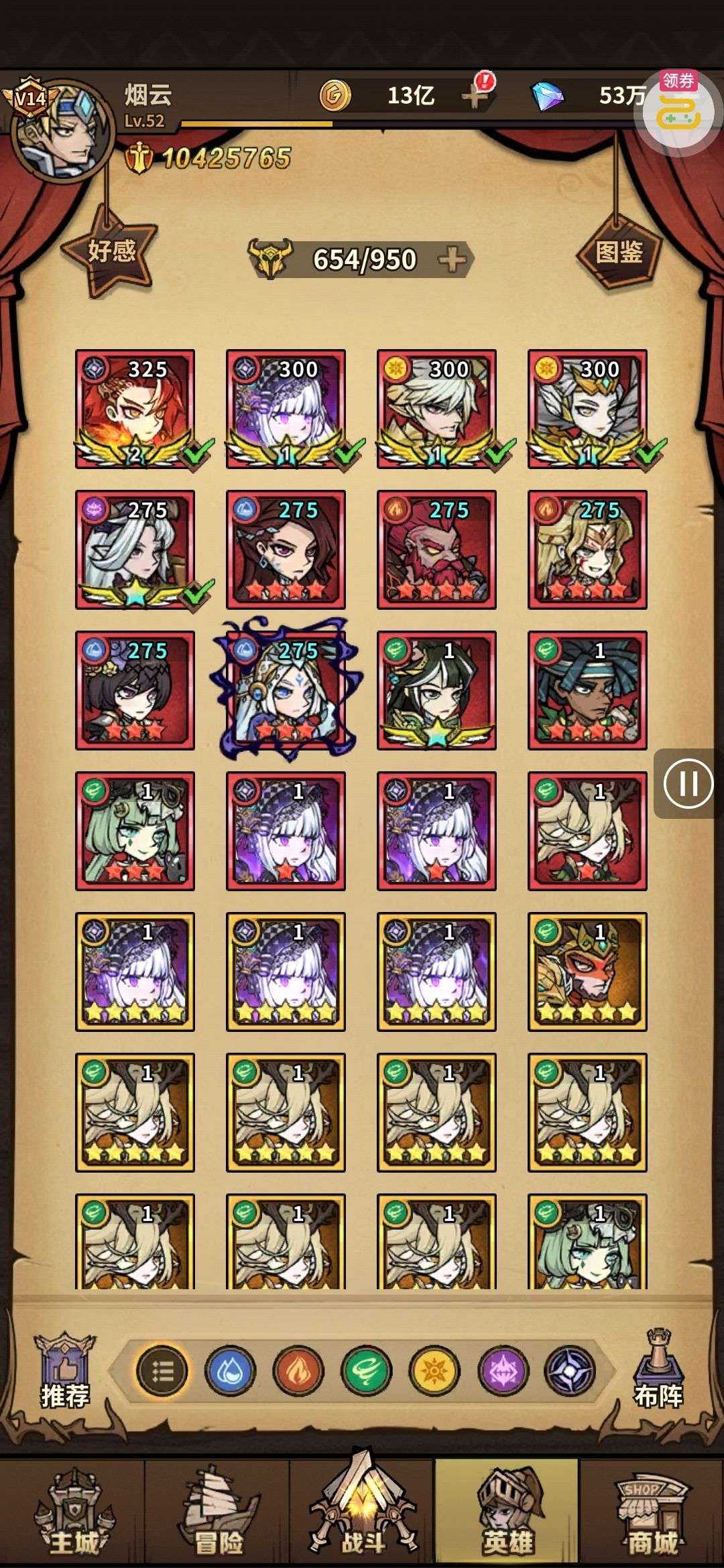Filter heroes by water element
Viewport: 724px width, 1568px height.
(x=230, y=1371)
